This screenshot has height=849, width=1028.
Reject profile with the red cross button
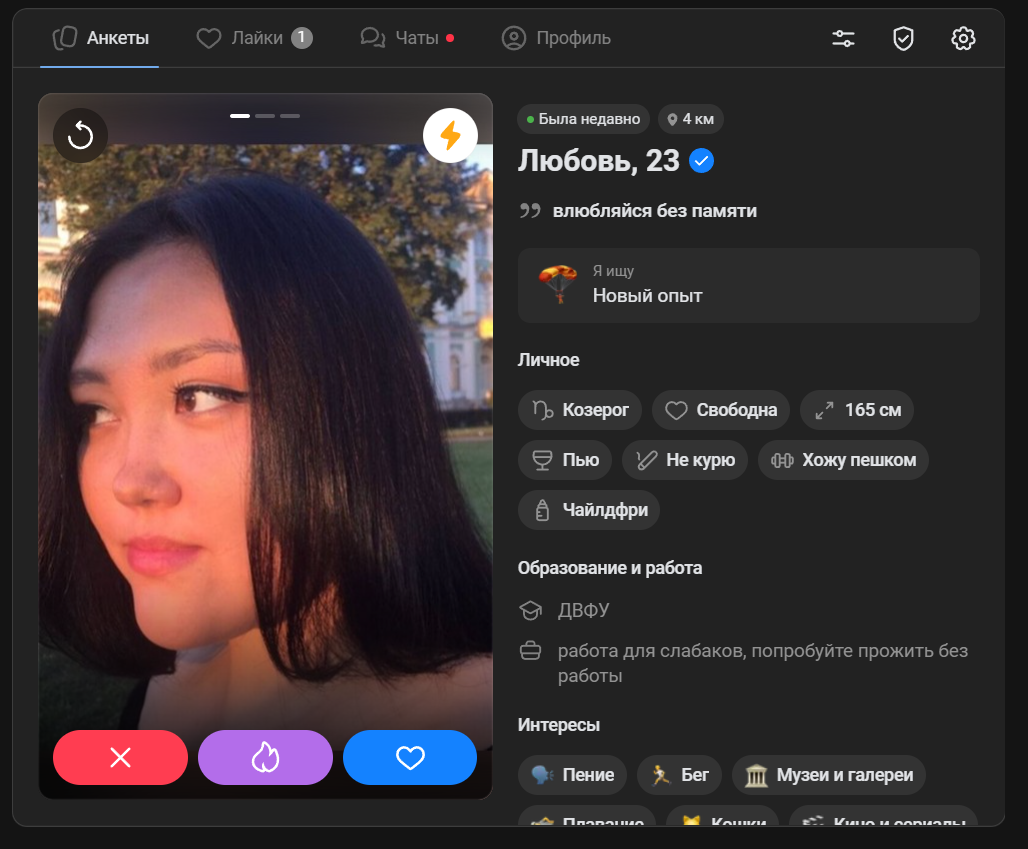(x=120, y=758)
